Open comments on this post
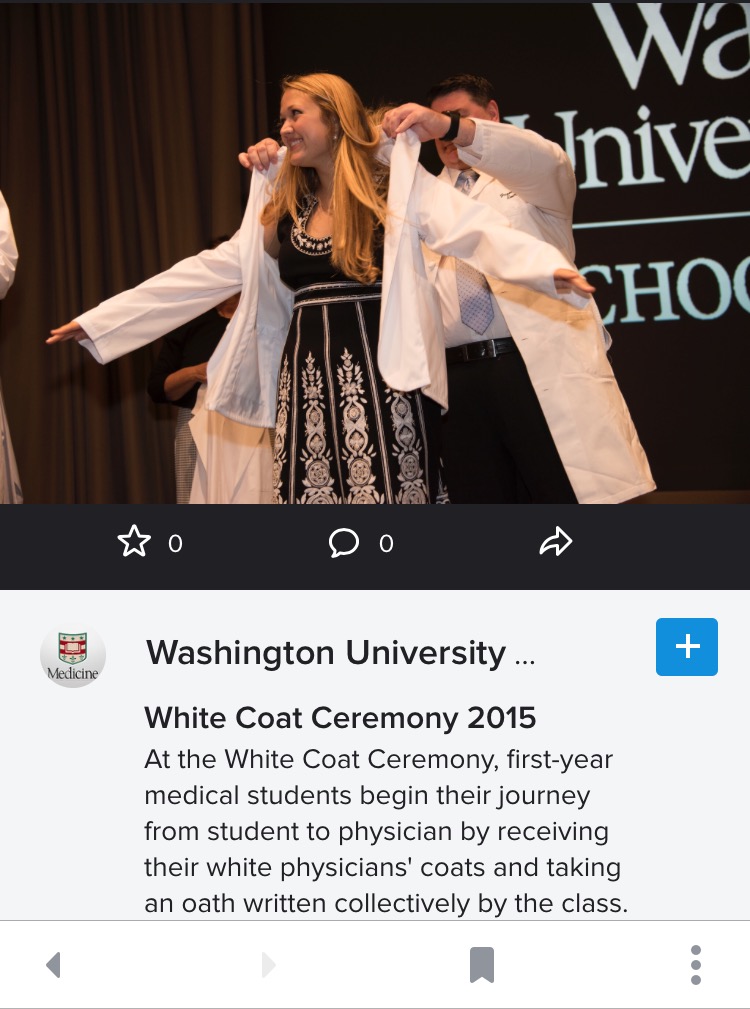Screen dimensions: 750x1009 (344, 543)
